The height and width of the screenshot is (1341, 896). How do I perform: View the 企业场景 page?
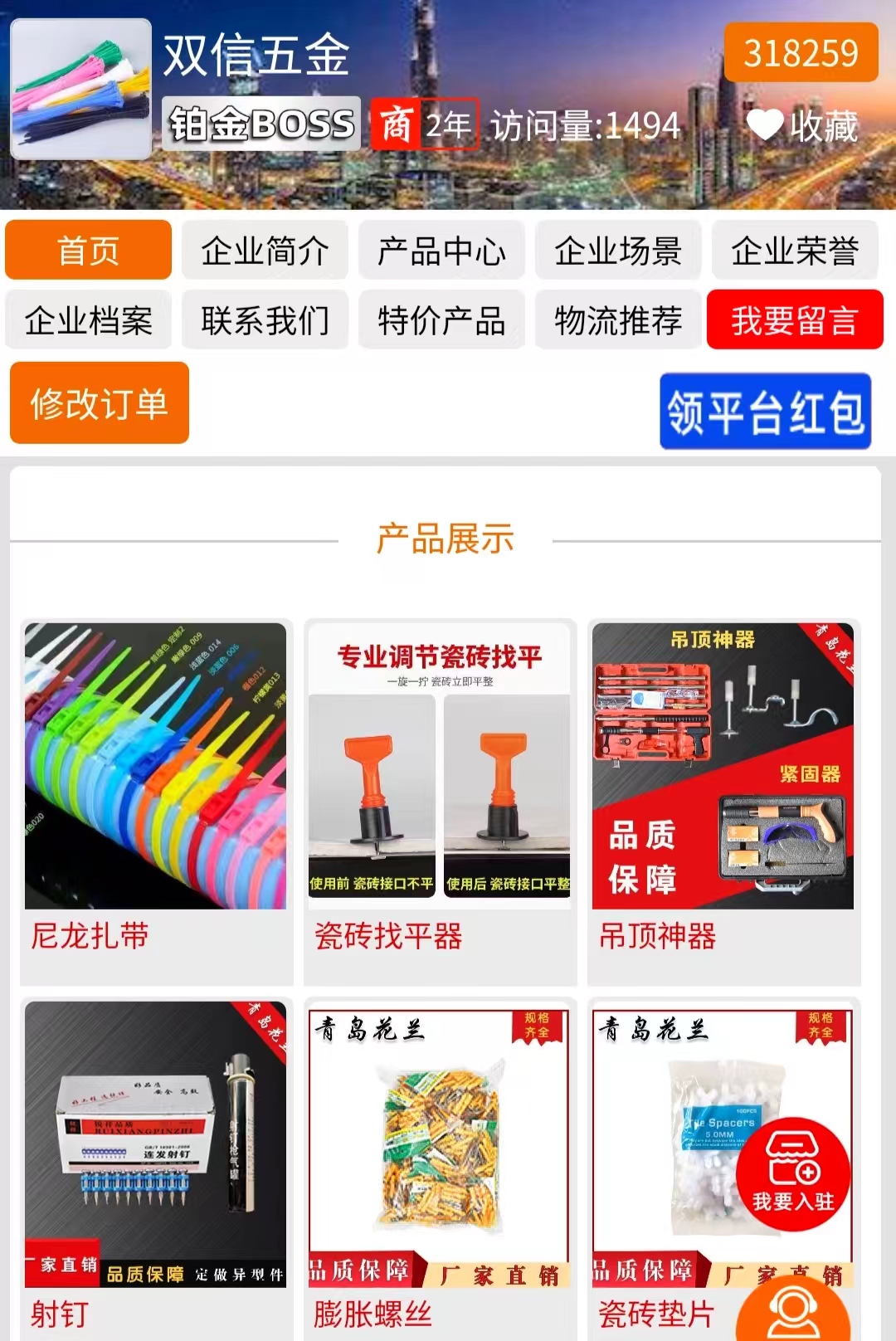point(618,251)
